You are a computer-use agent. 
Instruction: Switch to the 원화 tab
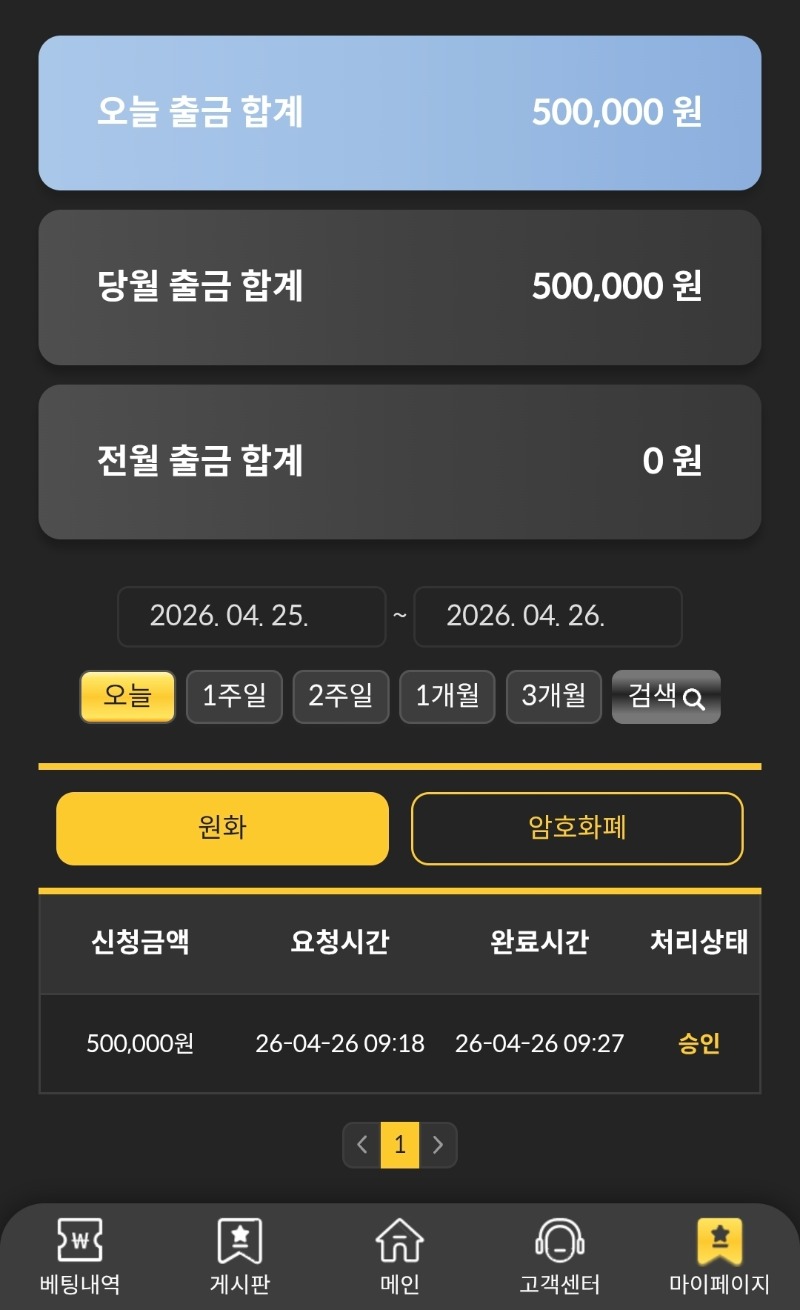tap(222, 828)
